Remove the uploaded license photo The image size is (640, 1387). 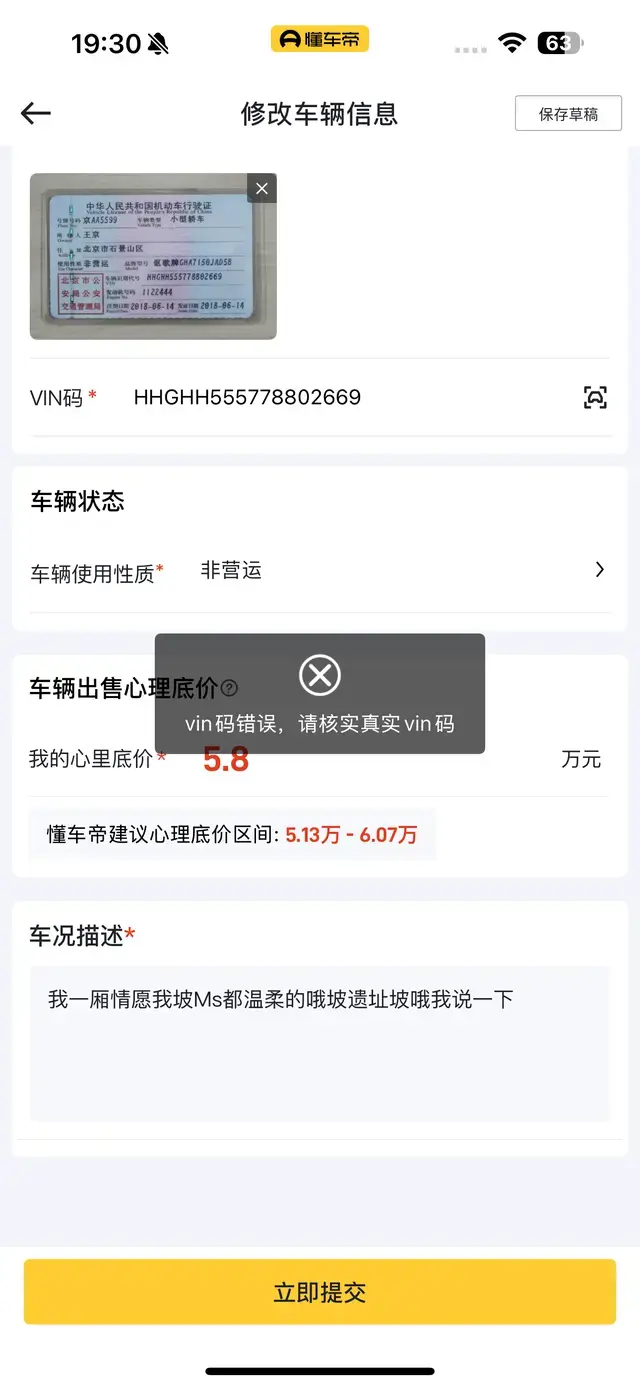(262, 188)
